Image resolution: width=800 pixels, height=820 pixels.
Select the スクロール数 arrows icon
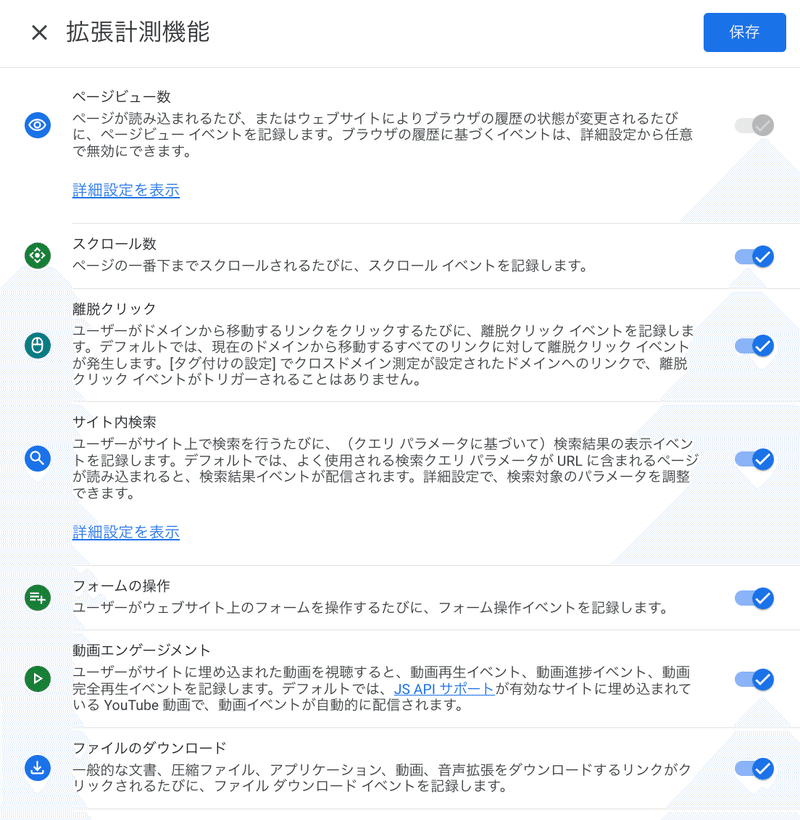pos(37,256)
